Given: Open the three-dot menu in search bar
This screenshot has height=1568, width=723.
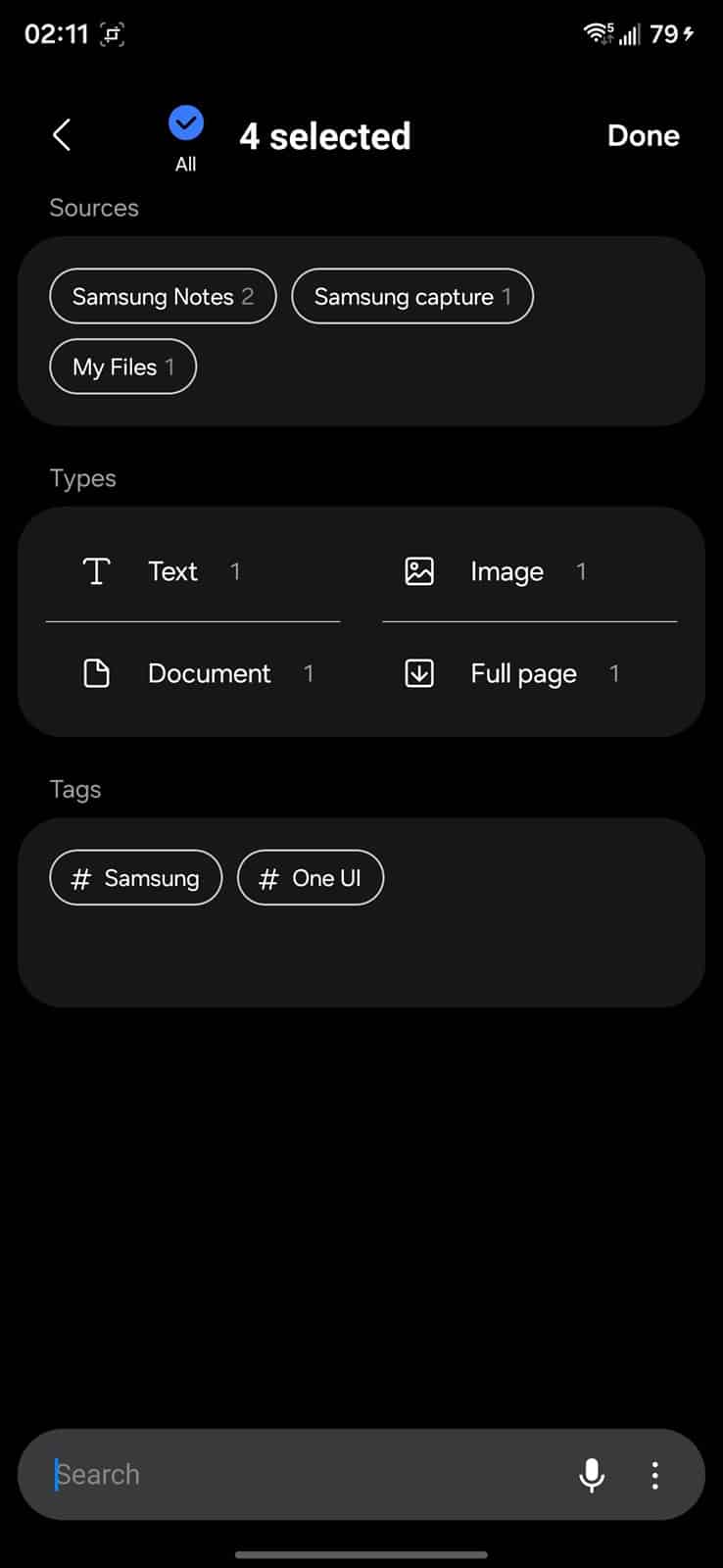Looking at the screenshot, I should [x=654, y=1474].
